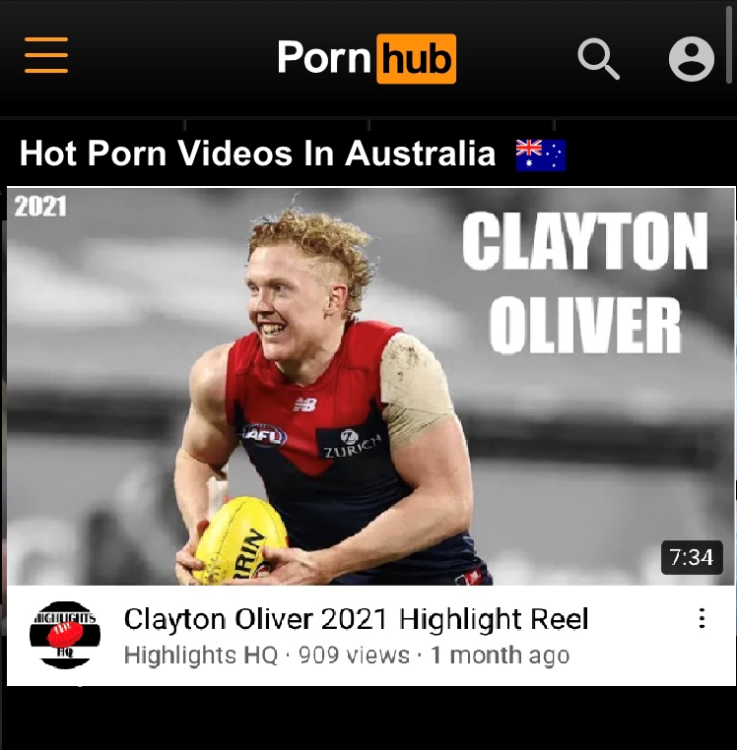
Task: Play the Clayton Oliver 2021 Highlight Reel video
Action: point(370,386)
